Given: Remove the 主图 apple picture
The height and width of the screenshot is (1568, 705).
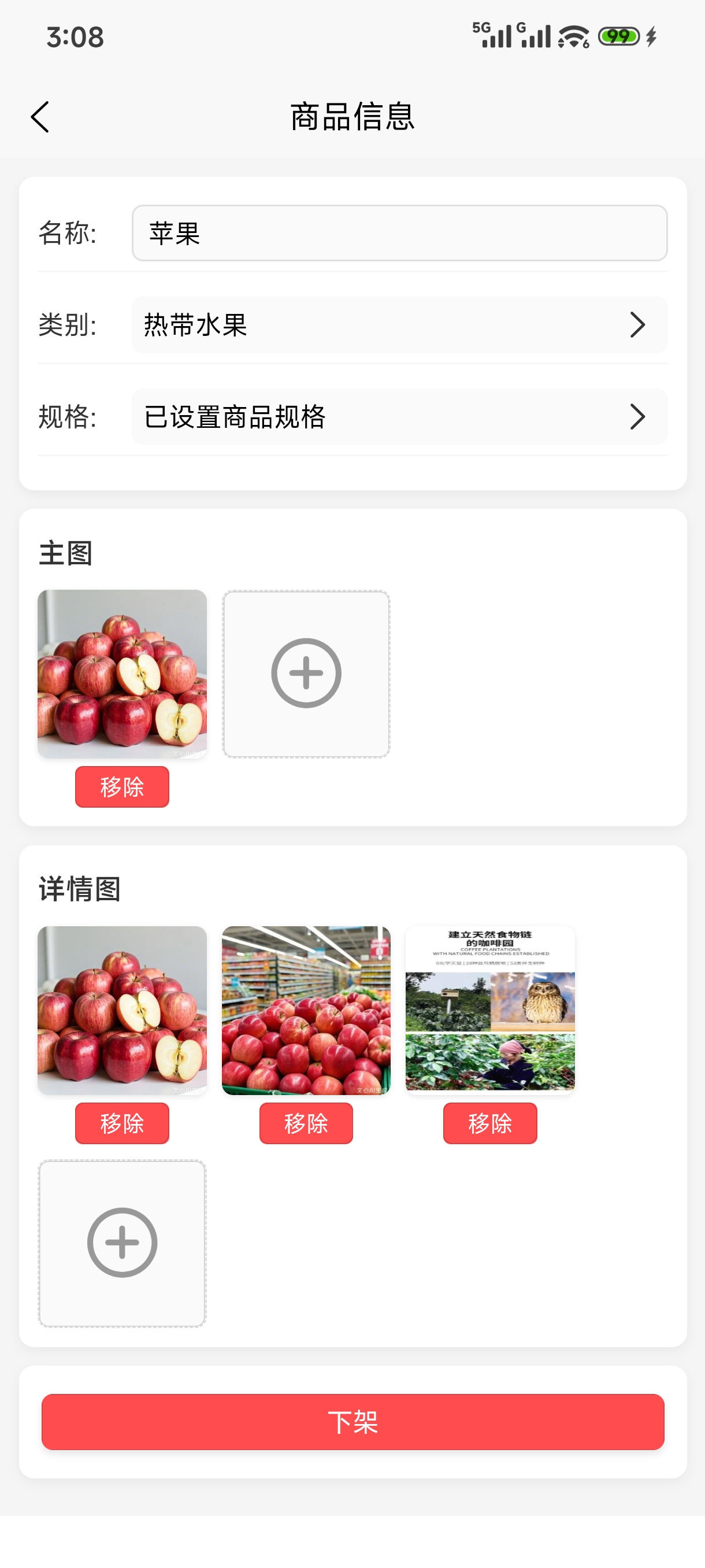Looking at the screenshot, I should coord(122,787).
